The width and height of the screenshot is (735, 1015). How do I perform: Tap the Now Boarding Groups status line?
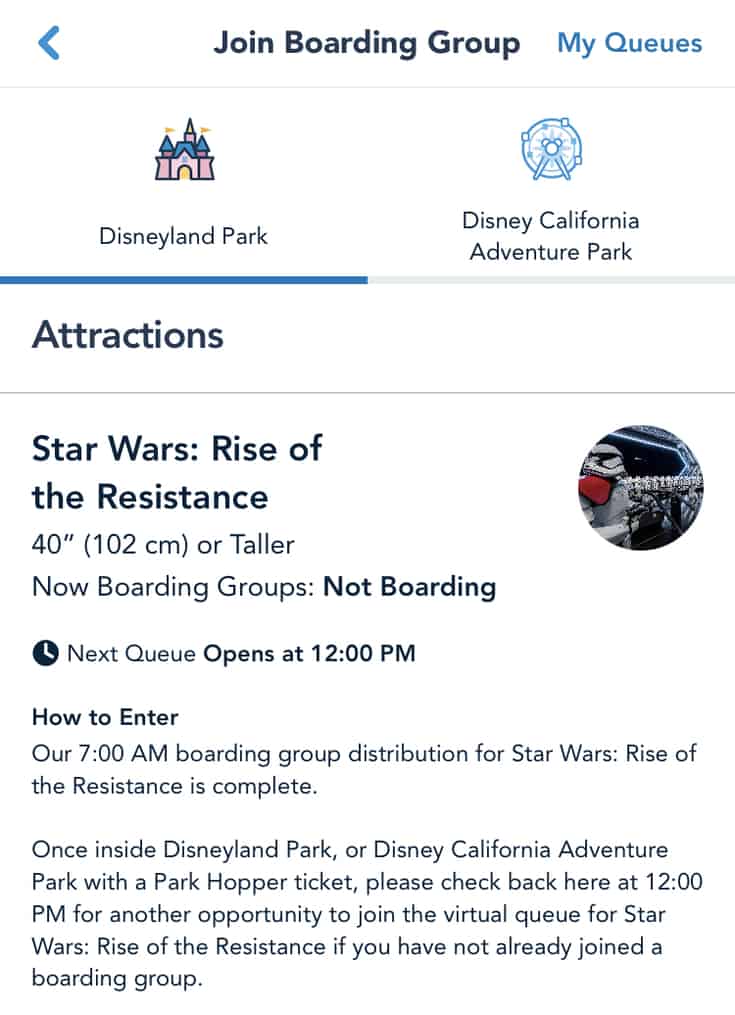tap(263, 587)
